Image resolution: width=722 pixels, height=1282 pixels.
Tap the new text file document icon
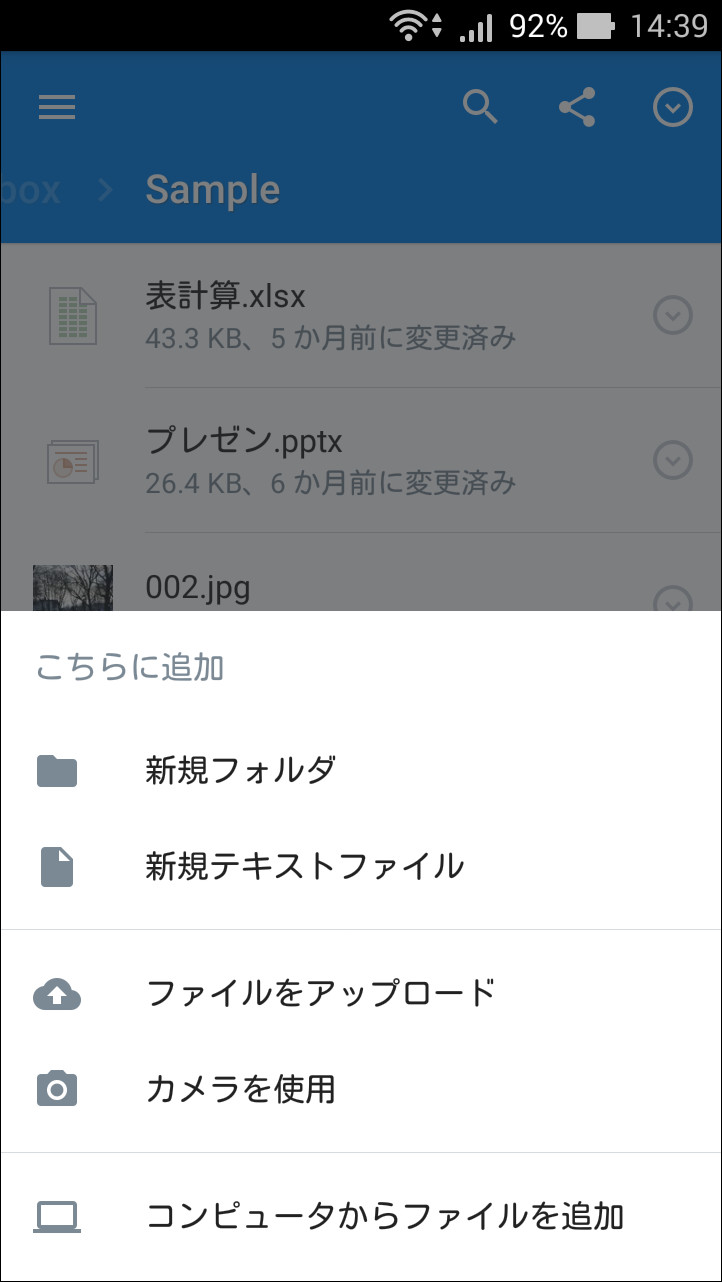[x=57, y=867]
